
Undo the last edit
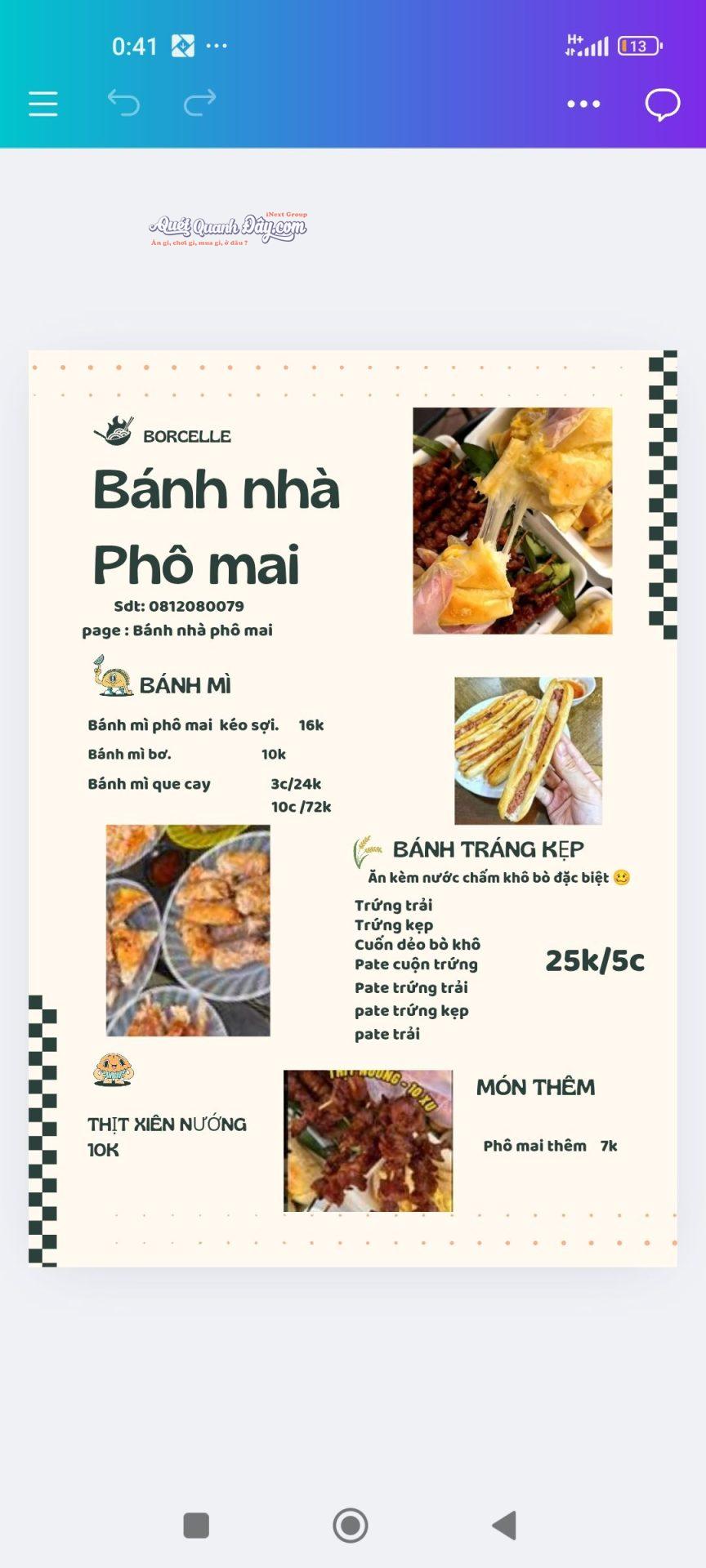(123, 103)
